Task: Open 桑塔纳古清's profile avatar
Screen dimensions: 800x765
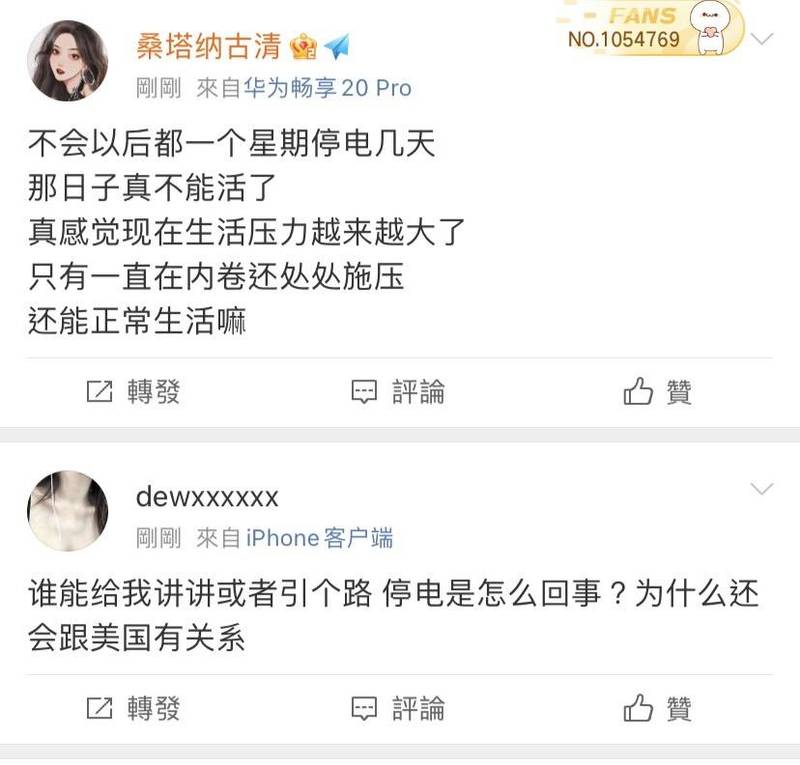Action: pos(67,61)
